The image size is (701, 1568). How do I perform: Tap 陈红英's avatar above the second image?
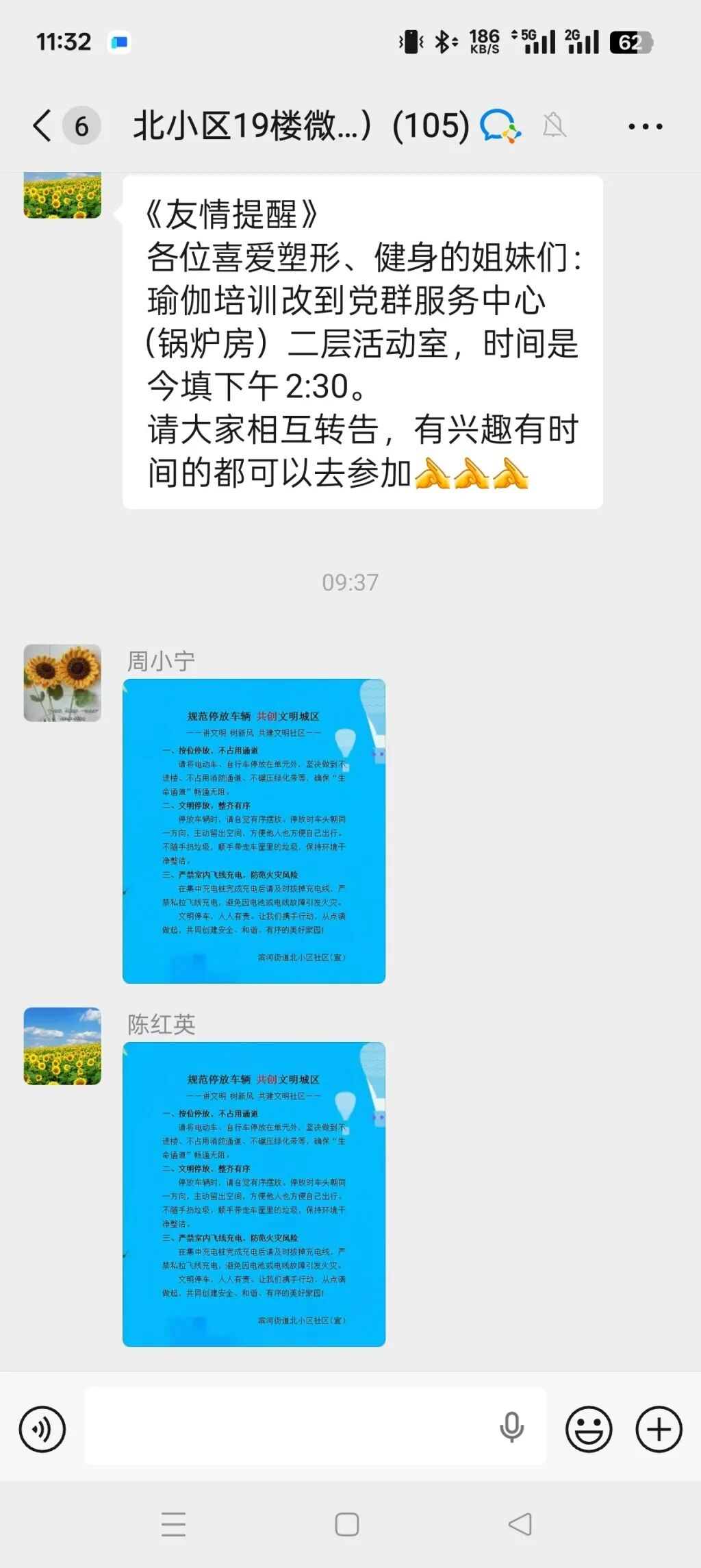pyautogui.click(x=62, y=1046)
